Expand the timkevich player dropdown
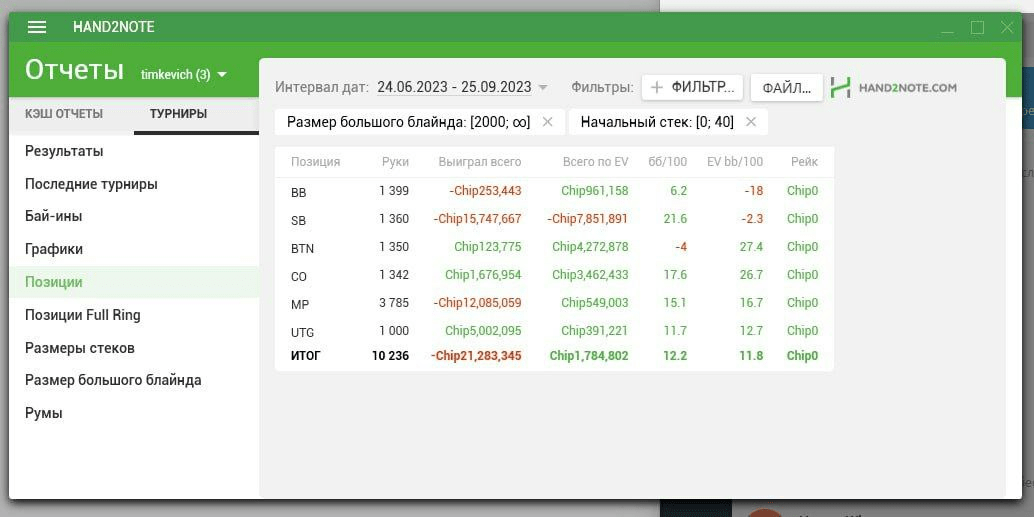This screenshot has width=1034, height=517. (x=183, y=75)
